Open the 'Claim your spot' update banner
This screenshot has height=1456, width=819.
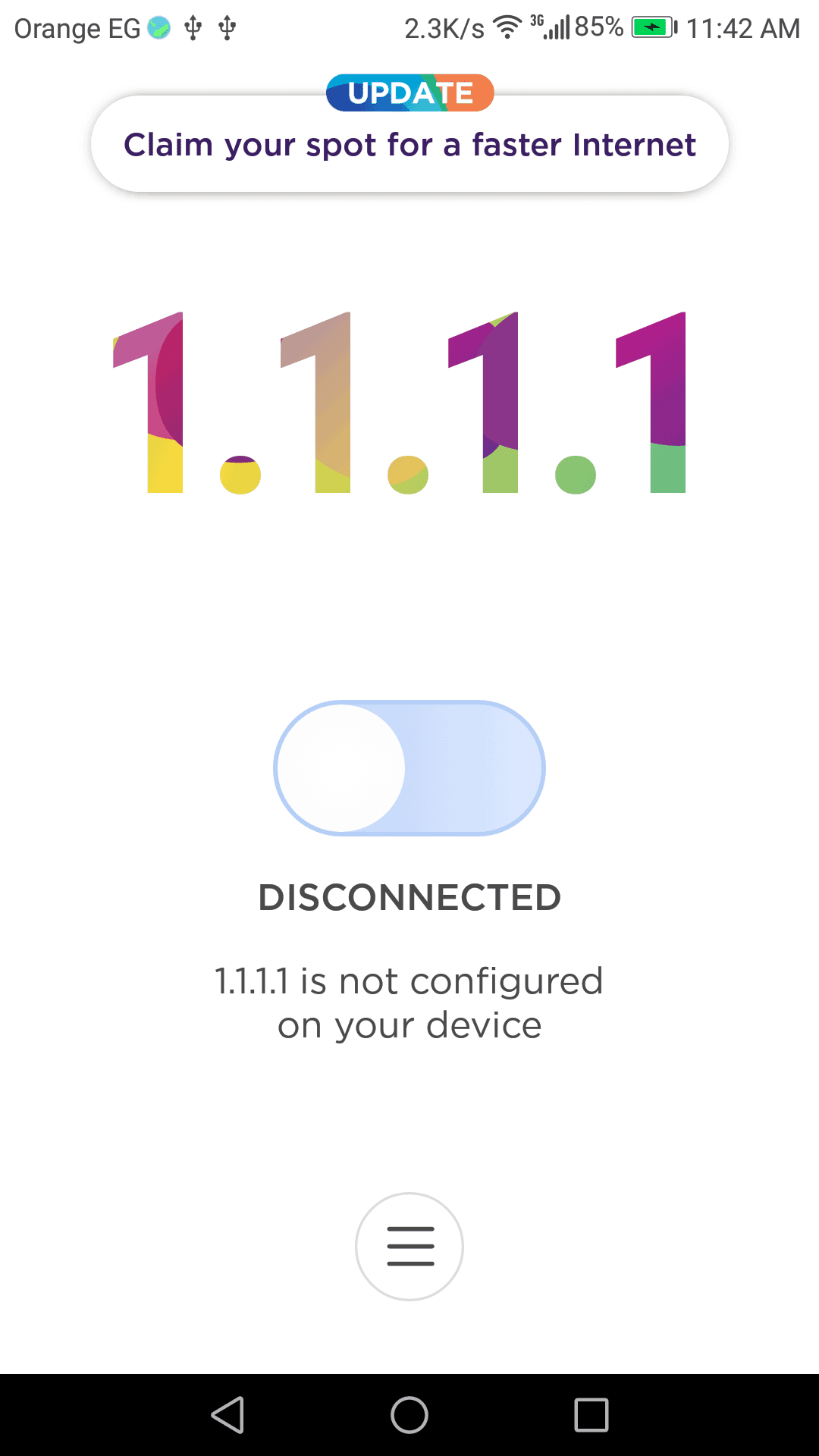point(409,144)
